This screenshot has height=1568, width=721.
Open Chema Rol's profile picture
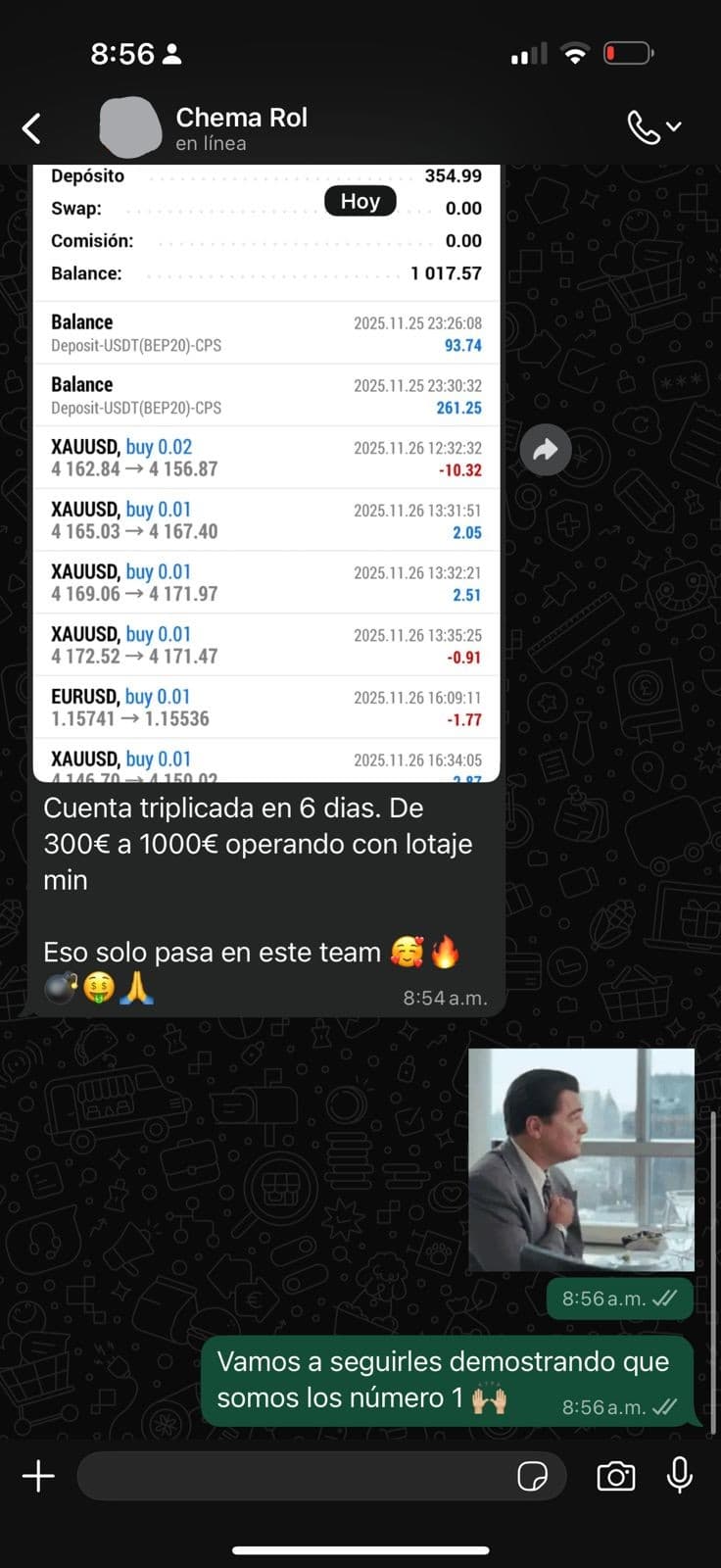pyautogui.click(x=130, y=127)
